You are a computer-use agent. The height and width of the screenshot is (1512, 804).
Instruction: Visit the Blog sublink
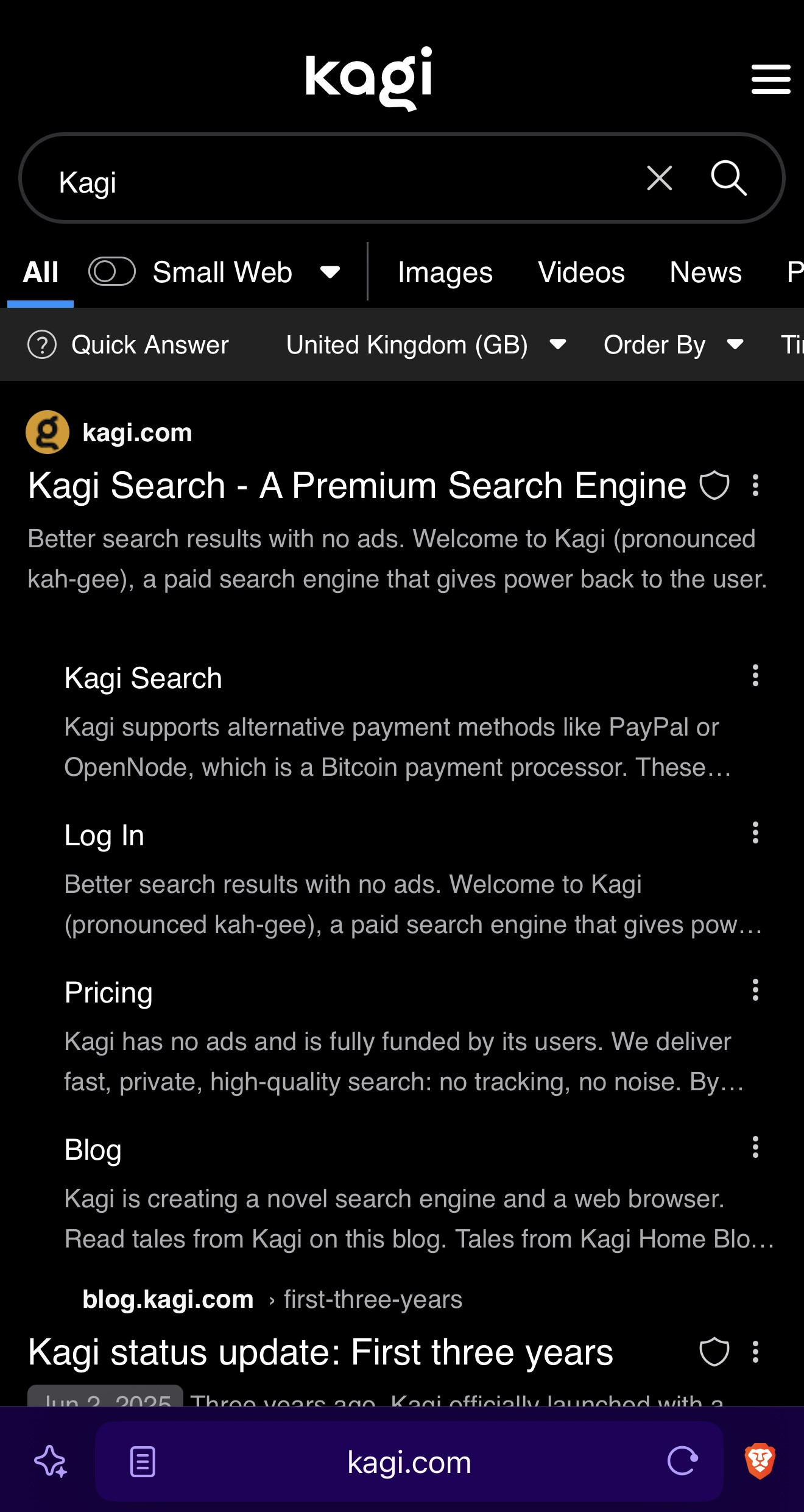[x=93, y=1149]
